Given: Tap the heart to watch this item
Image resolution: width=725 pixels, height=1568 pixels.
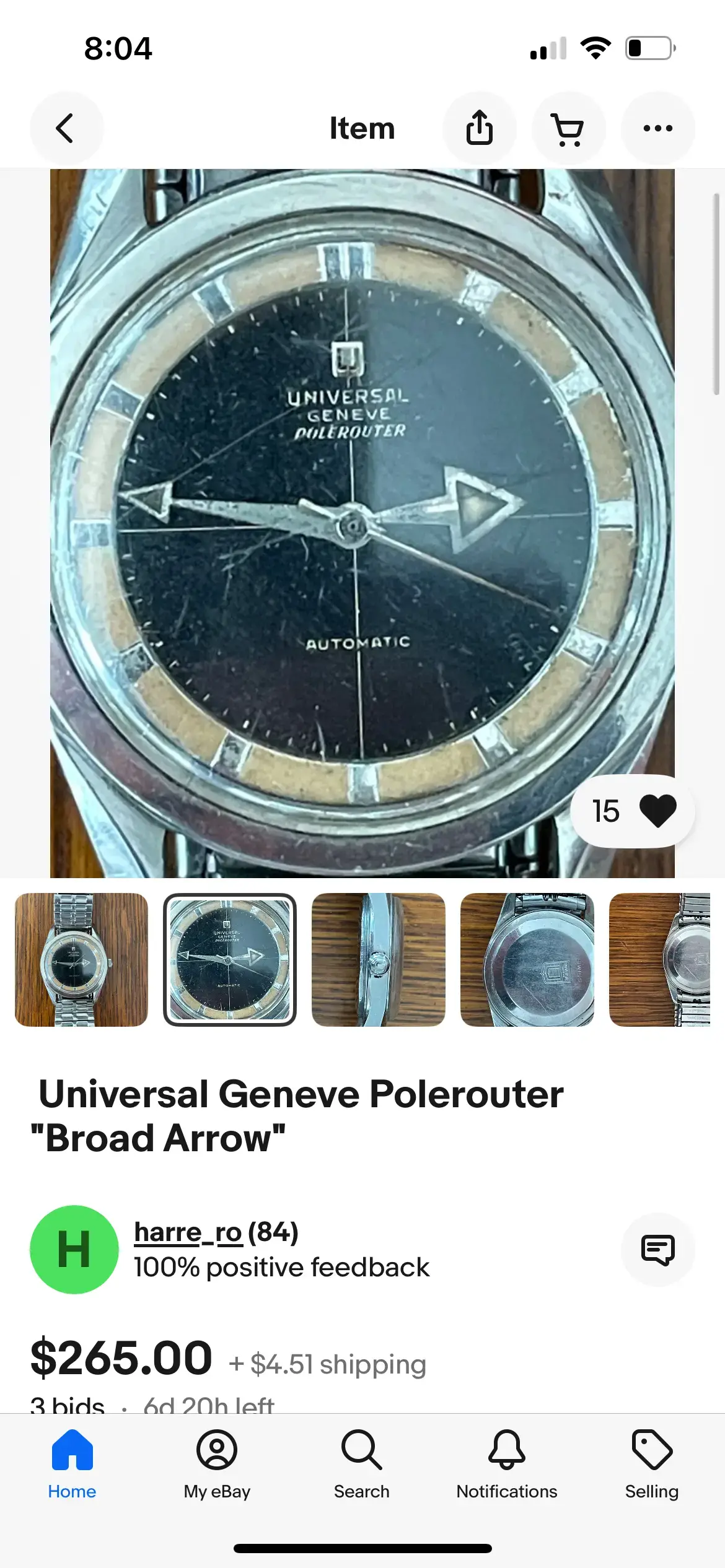Looking at the screenshot, I should point(657,811).
